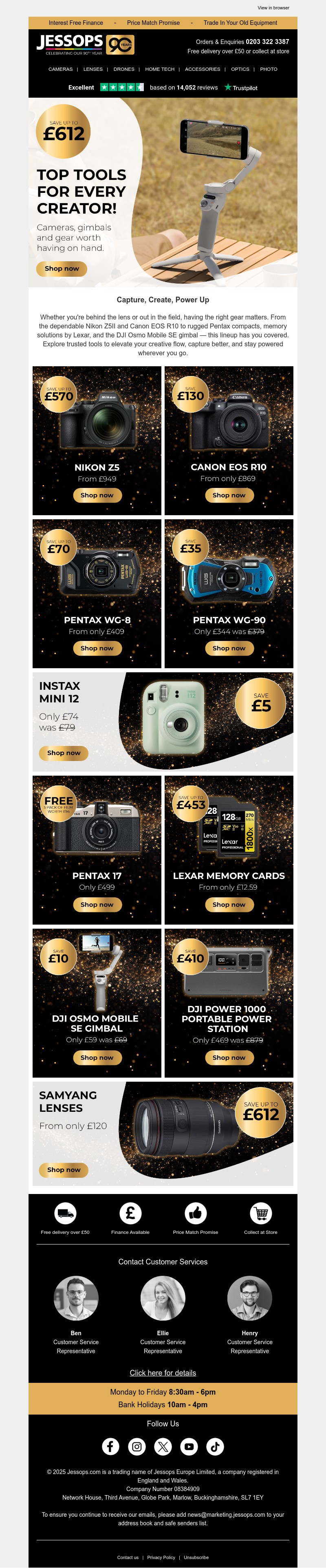Shop now for the Instax Mini 12
Viewport: 326px width, 1568px height.
[x=64, y=753]
